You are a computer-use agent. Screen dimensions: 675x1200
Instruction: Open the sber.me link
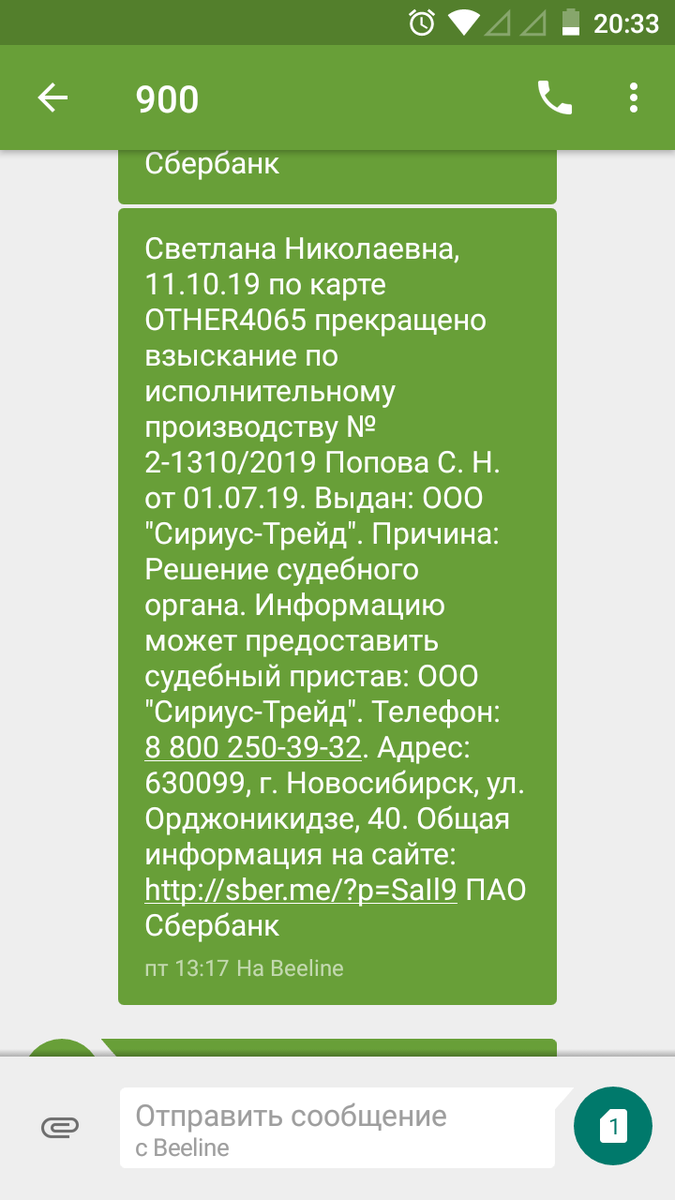tap(301, 890)
